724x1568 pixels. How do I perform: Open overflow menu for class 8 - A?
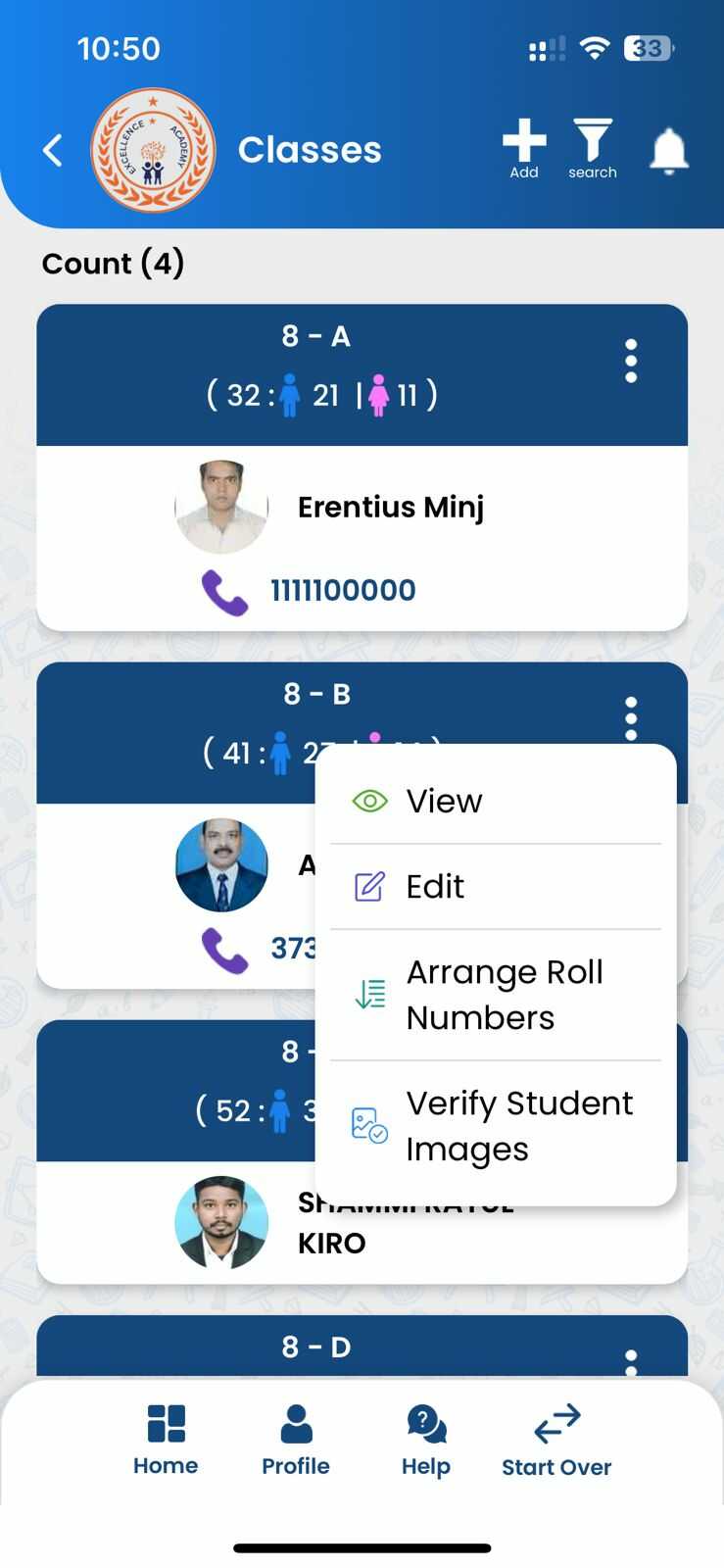(631, 362)
